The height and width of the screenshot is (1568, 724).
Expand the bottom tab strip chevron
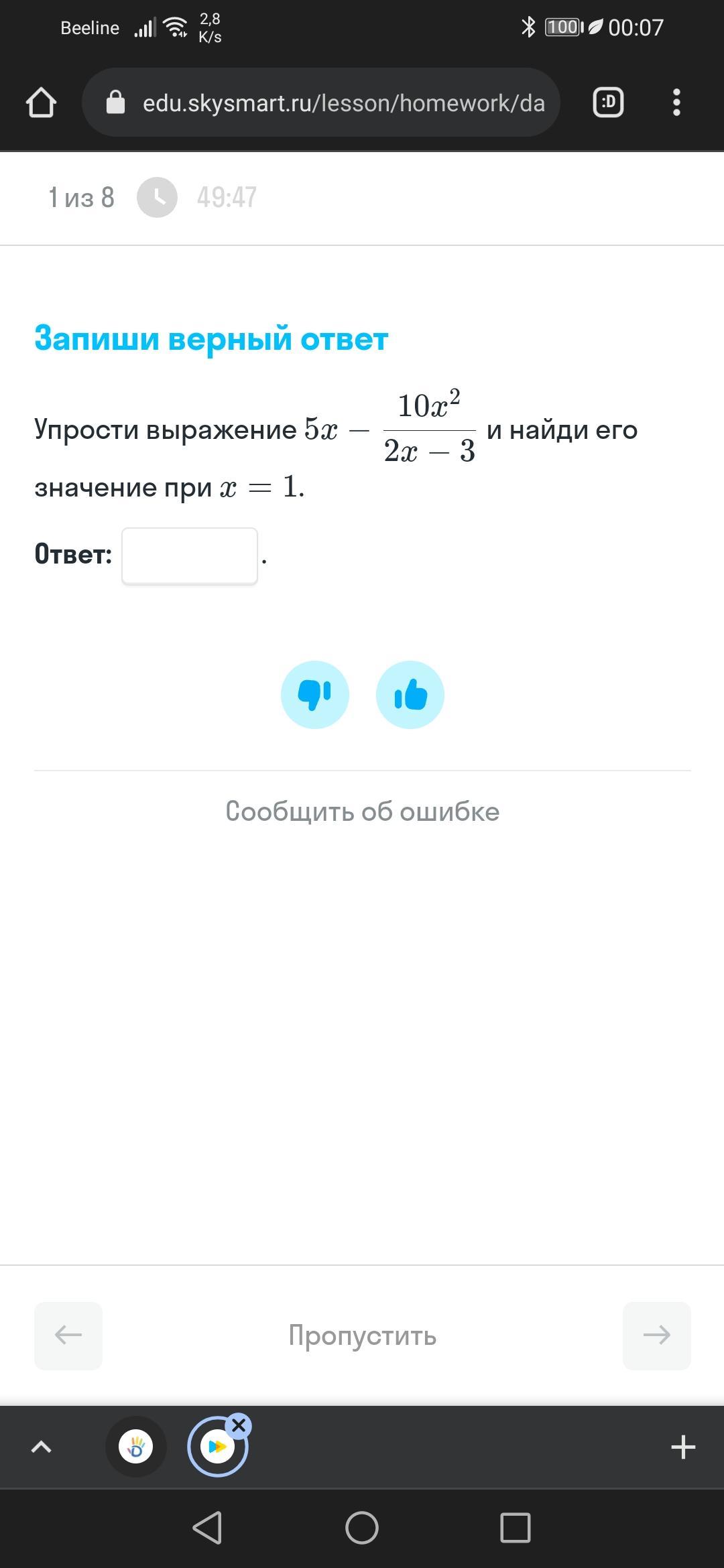pyautogui.click(x=42, y=1447)
